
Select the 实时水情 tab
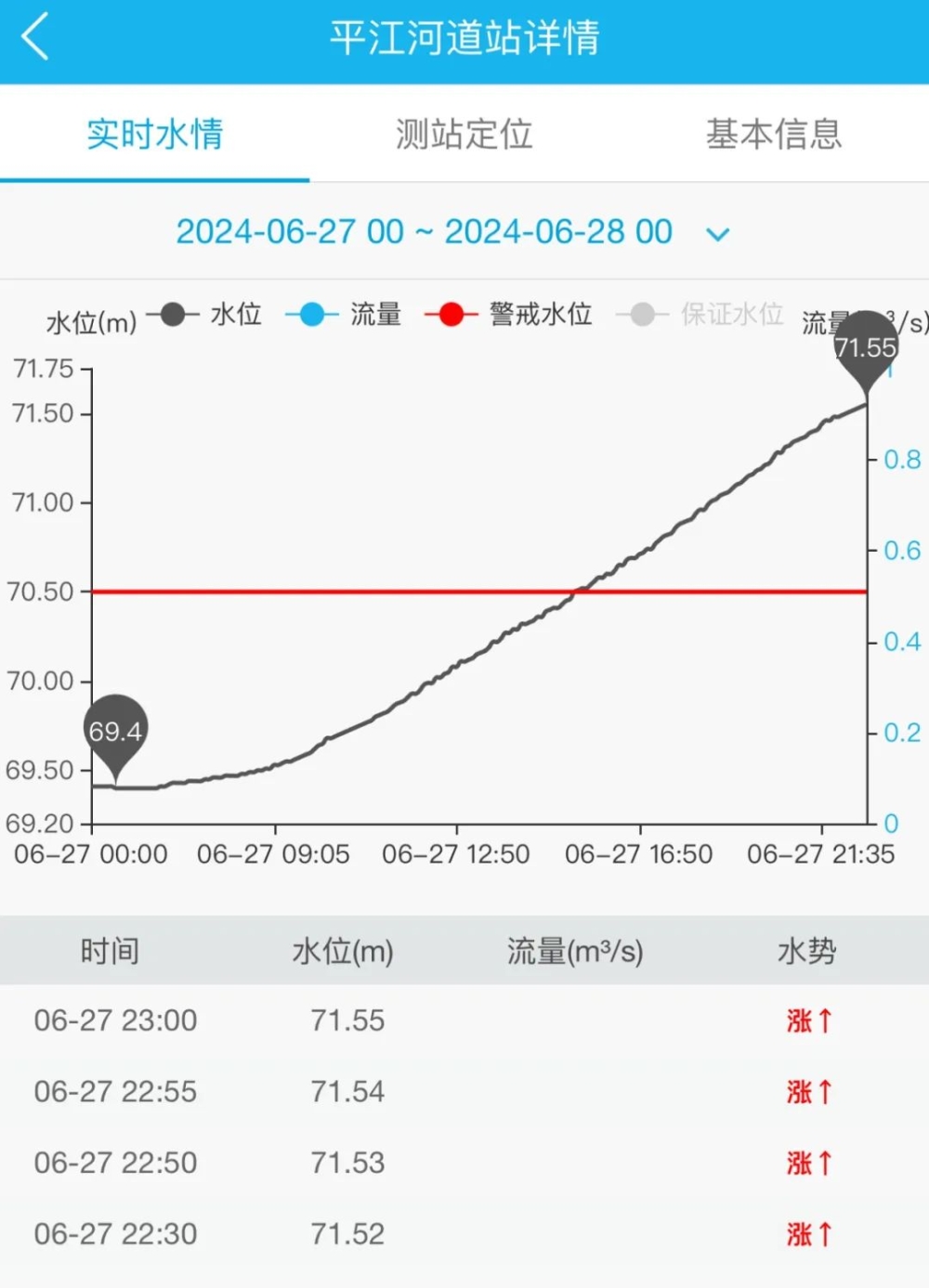tap(154, 135)
